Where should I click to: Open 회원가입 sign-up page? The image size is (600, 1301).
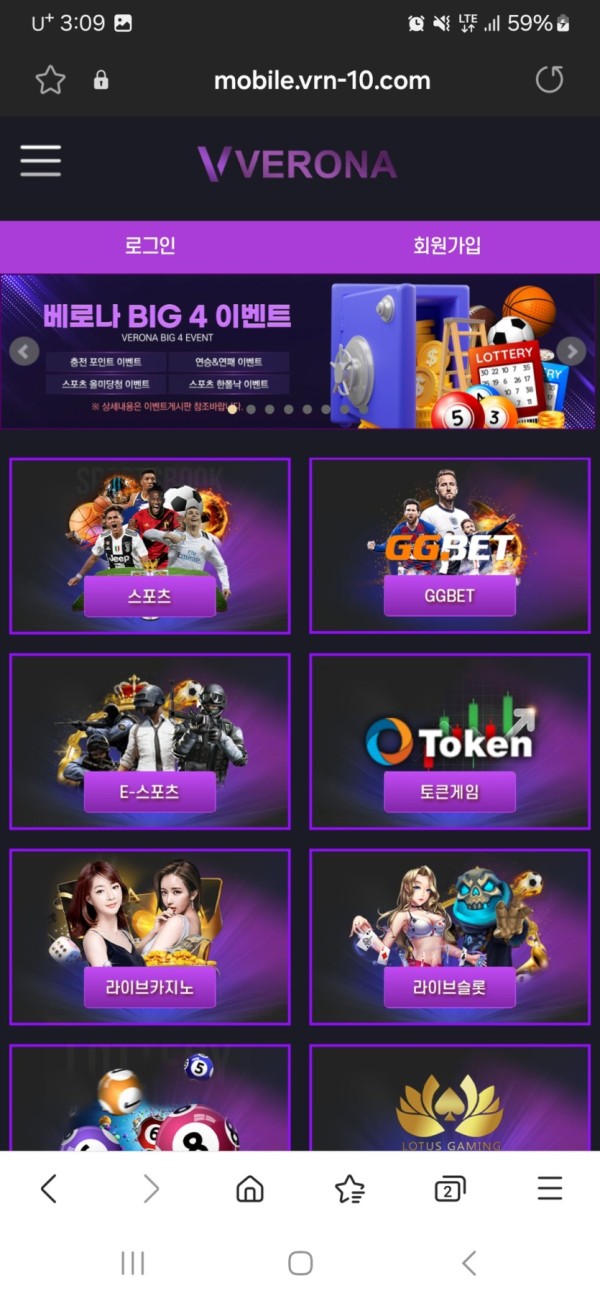coord(447,245)
